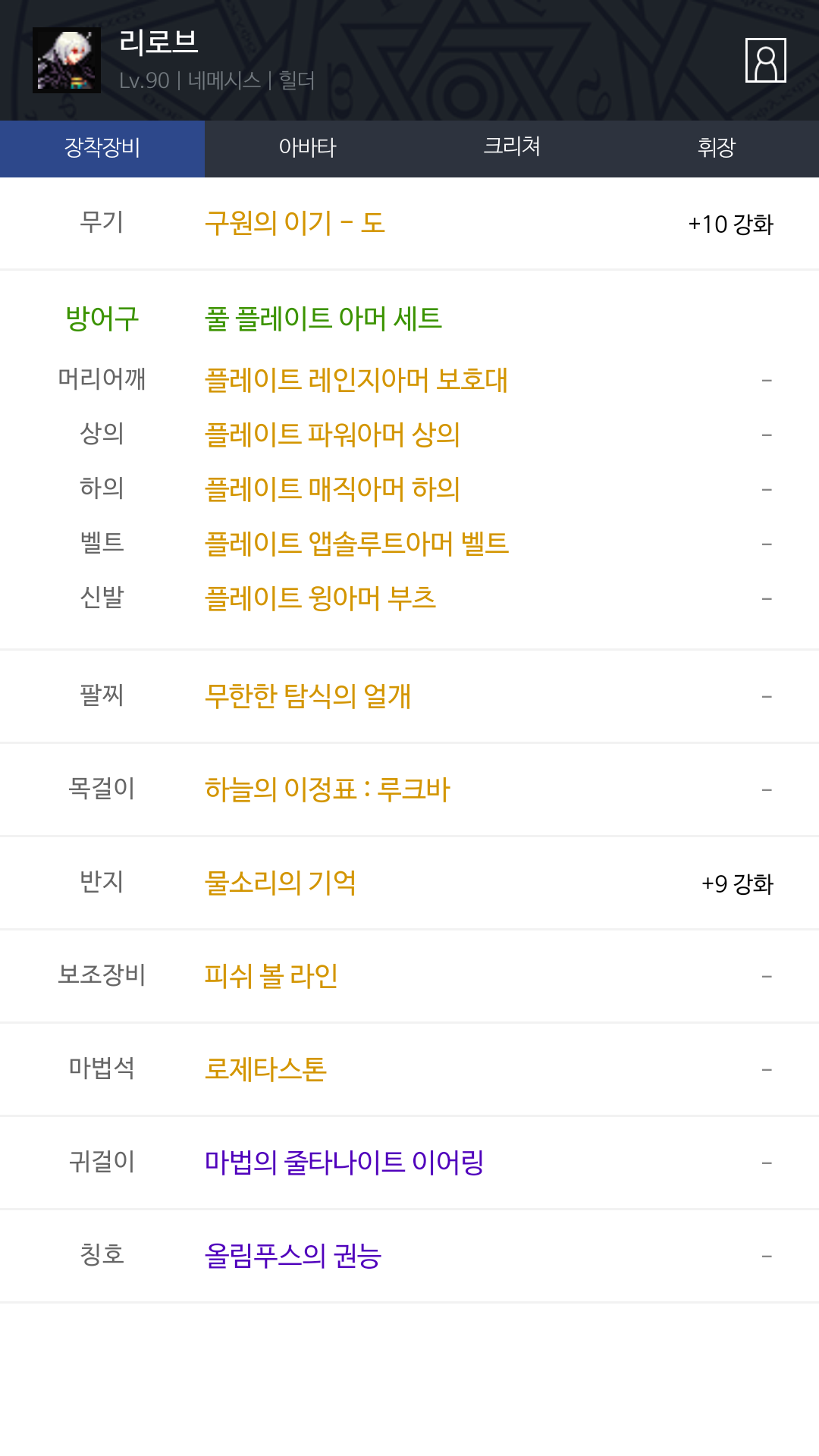Switch to the 아바타 tab

307,149
